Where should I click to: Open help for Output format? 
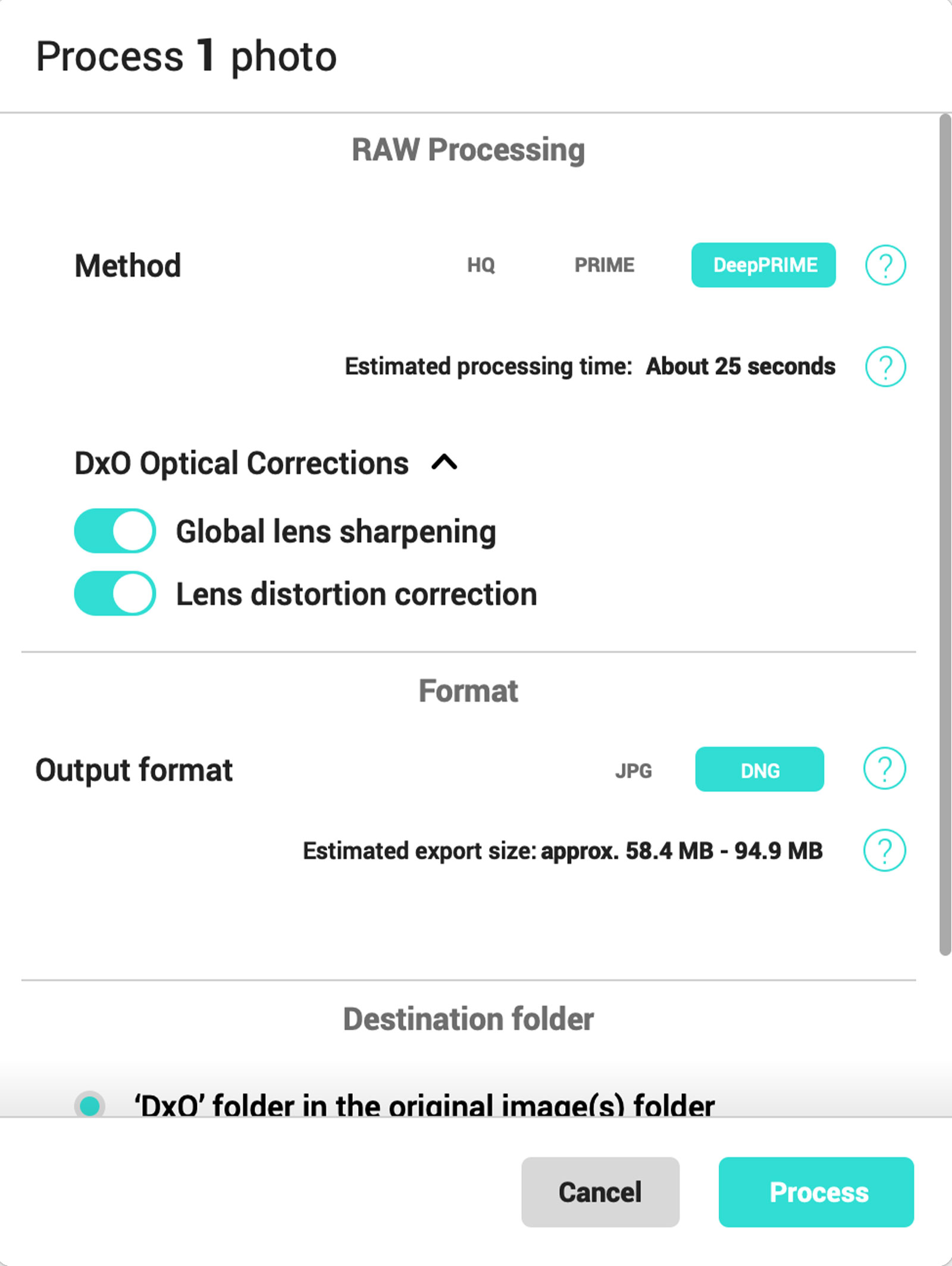click(884, 769)
